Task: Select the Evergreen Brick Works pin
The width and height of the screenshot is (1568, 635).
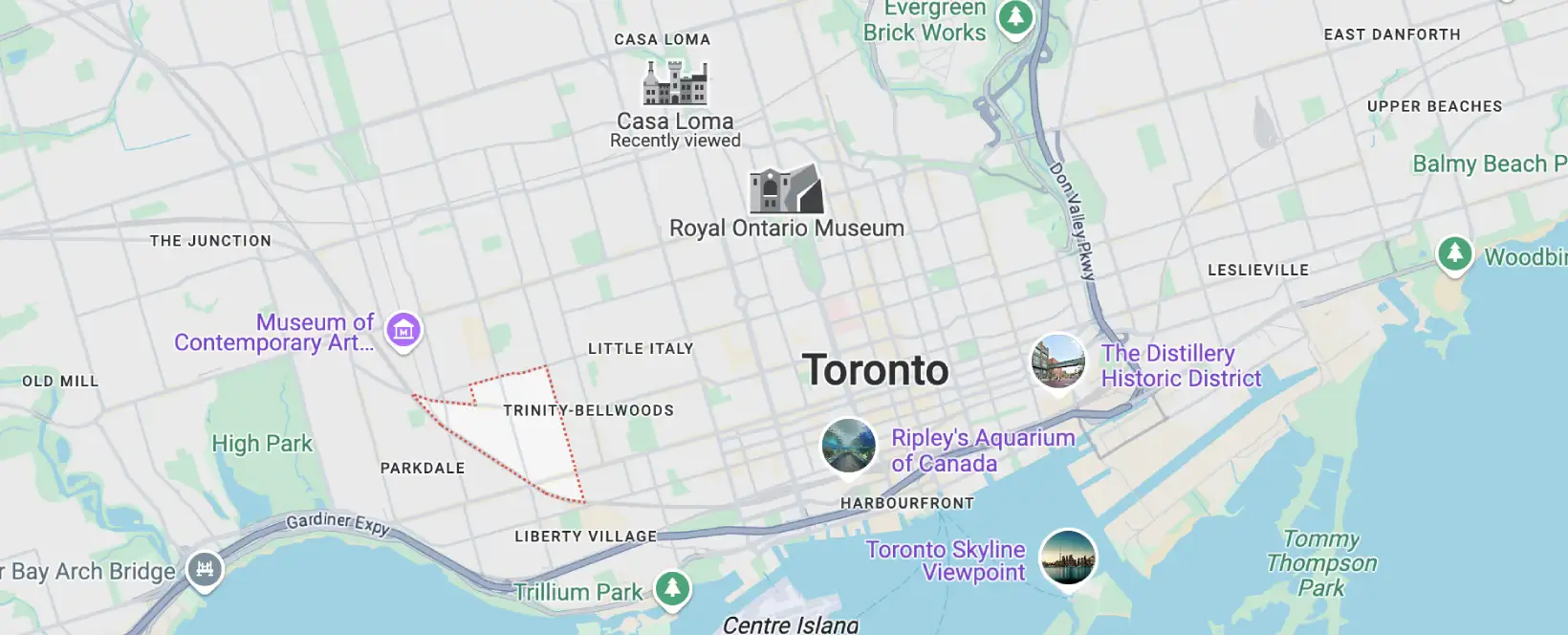Action: (1015, 17)
